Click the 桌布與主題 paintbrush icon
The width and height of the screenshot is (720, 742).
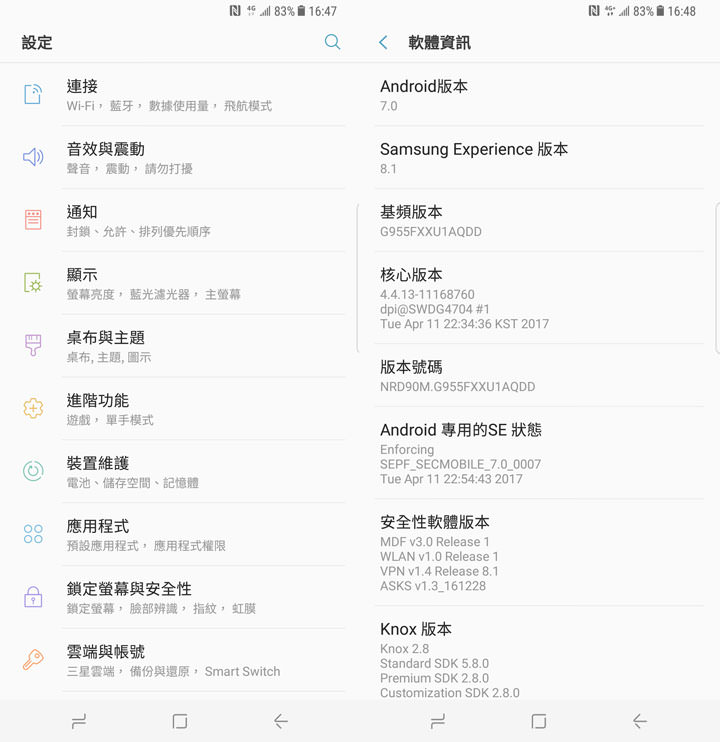(33, 347)
